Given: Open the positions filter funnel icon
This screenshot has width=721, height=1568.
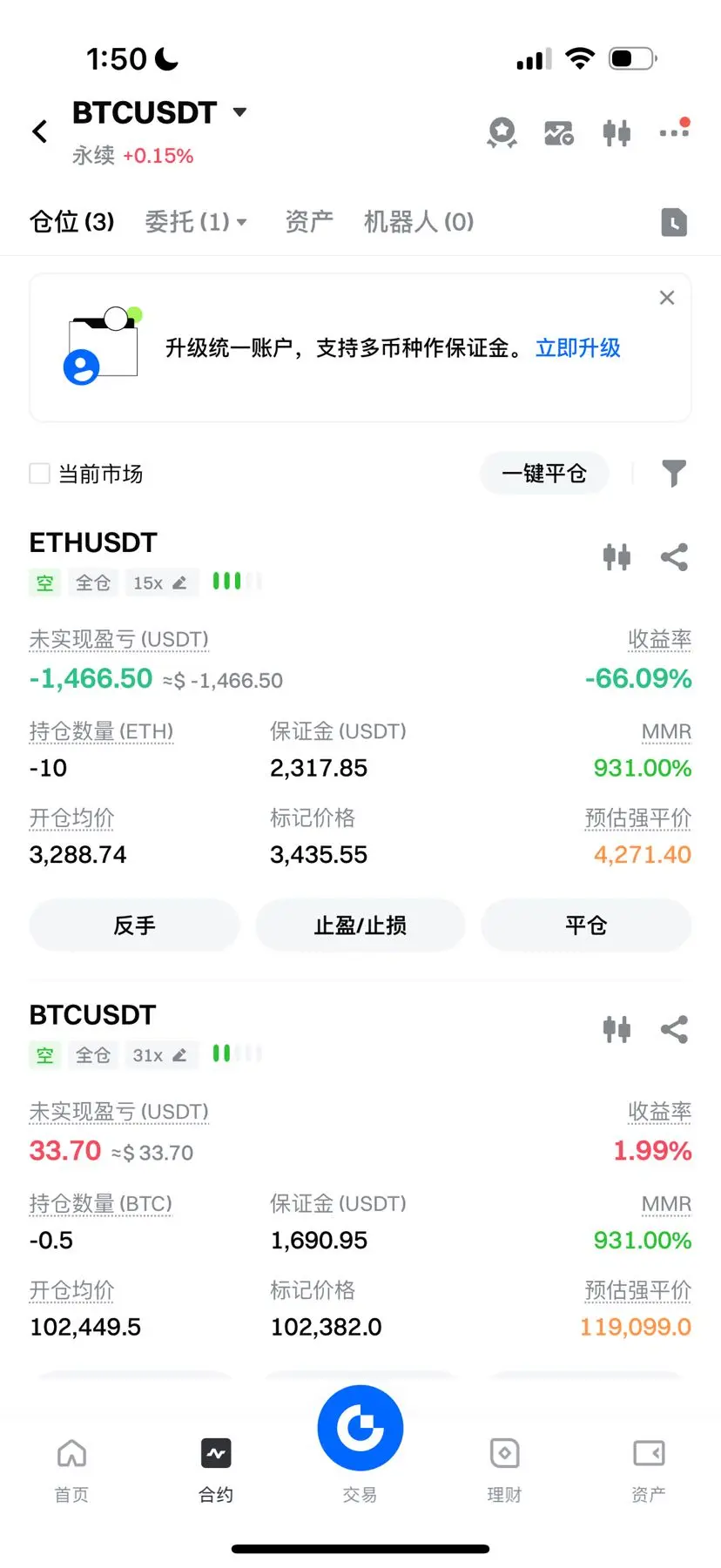Looking at the screenshot, I should (x=674, y=473).
